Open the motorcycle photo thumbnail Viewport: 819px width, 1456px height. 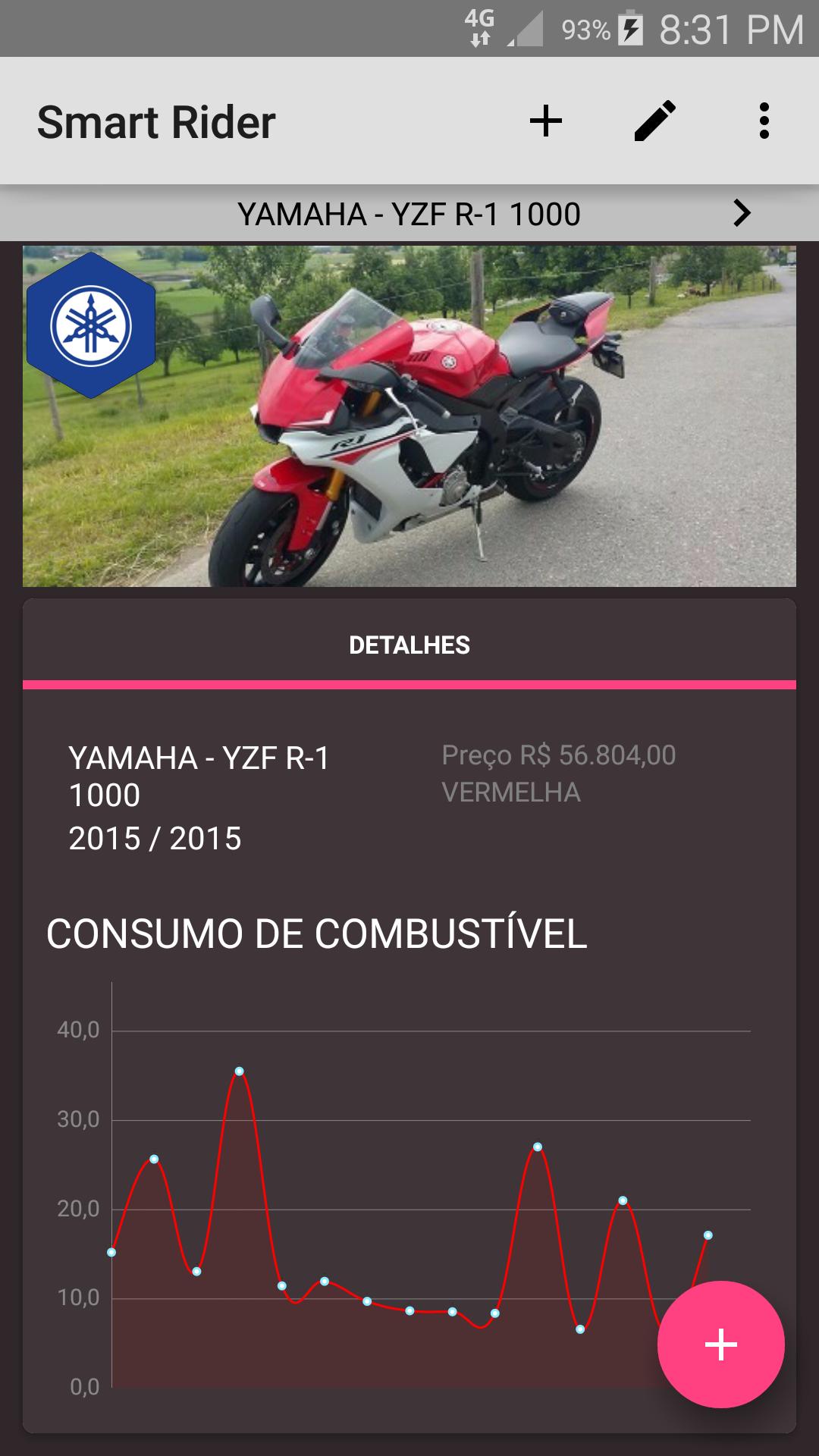tap(409, 415)
